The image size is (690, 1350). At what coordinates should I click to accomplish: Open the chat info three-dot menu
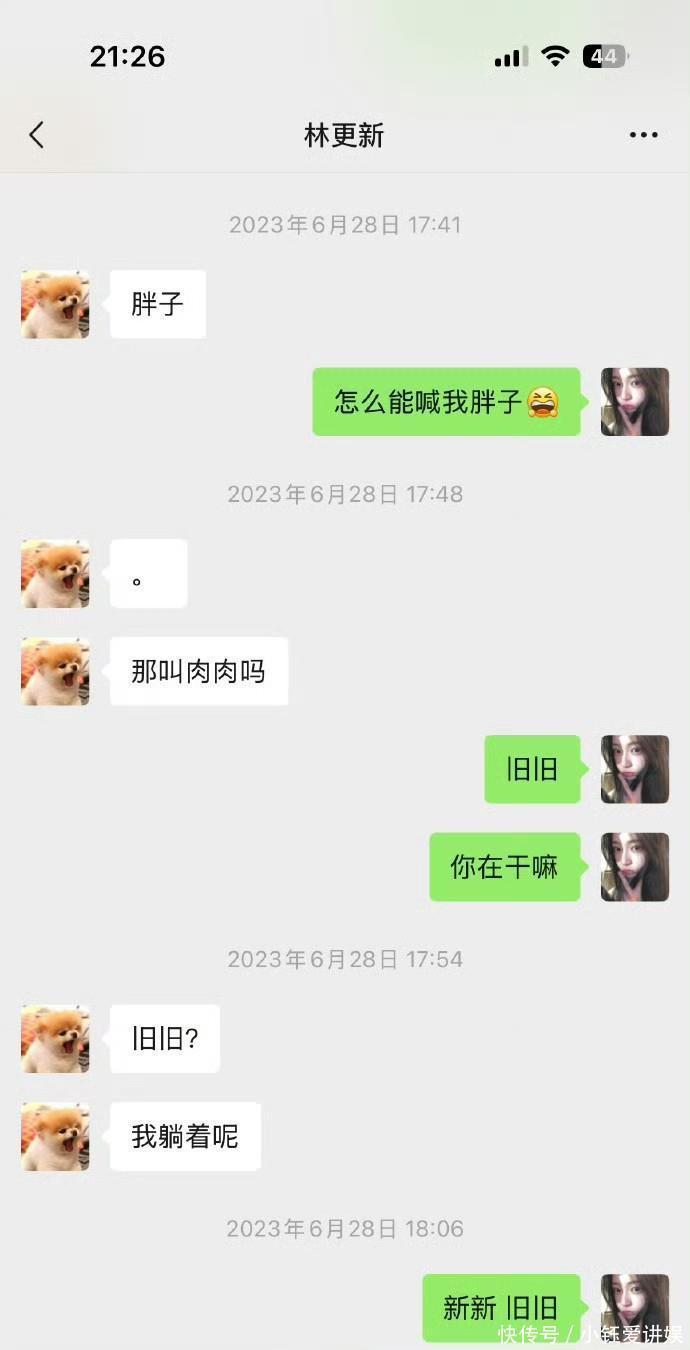click(643, 135)
